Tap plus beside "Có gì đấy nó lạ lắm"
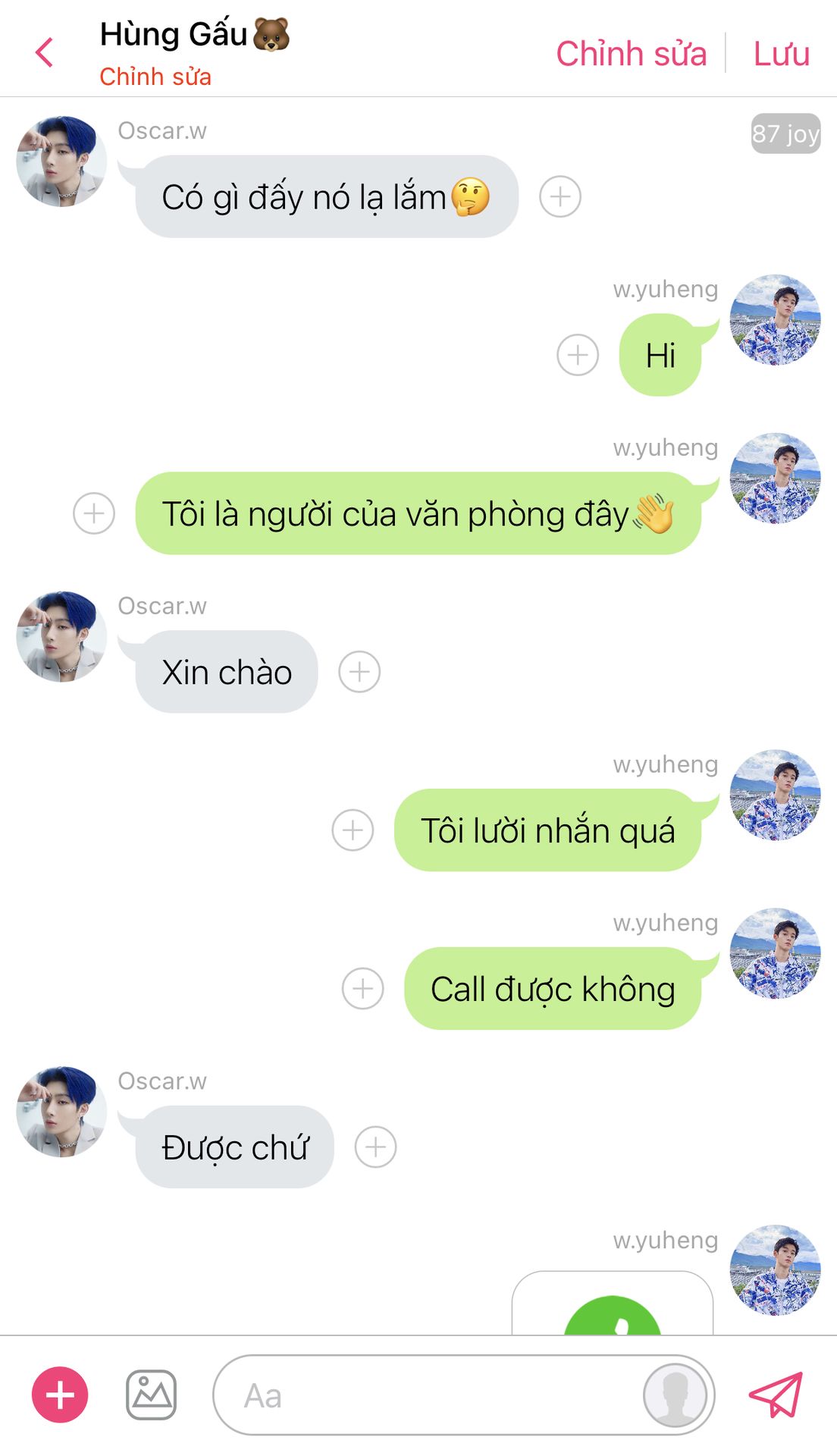The image size is (837, 1456). click(560, 197)
